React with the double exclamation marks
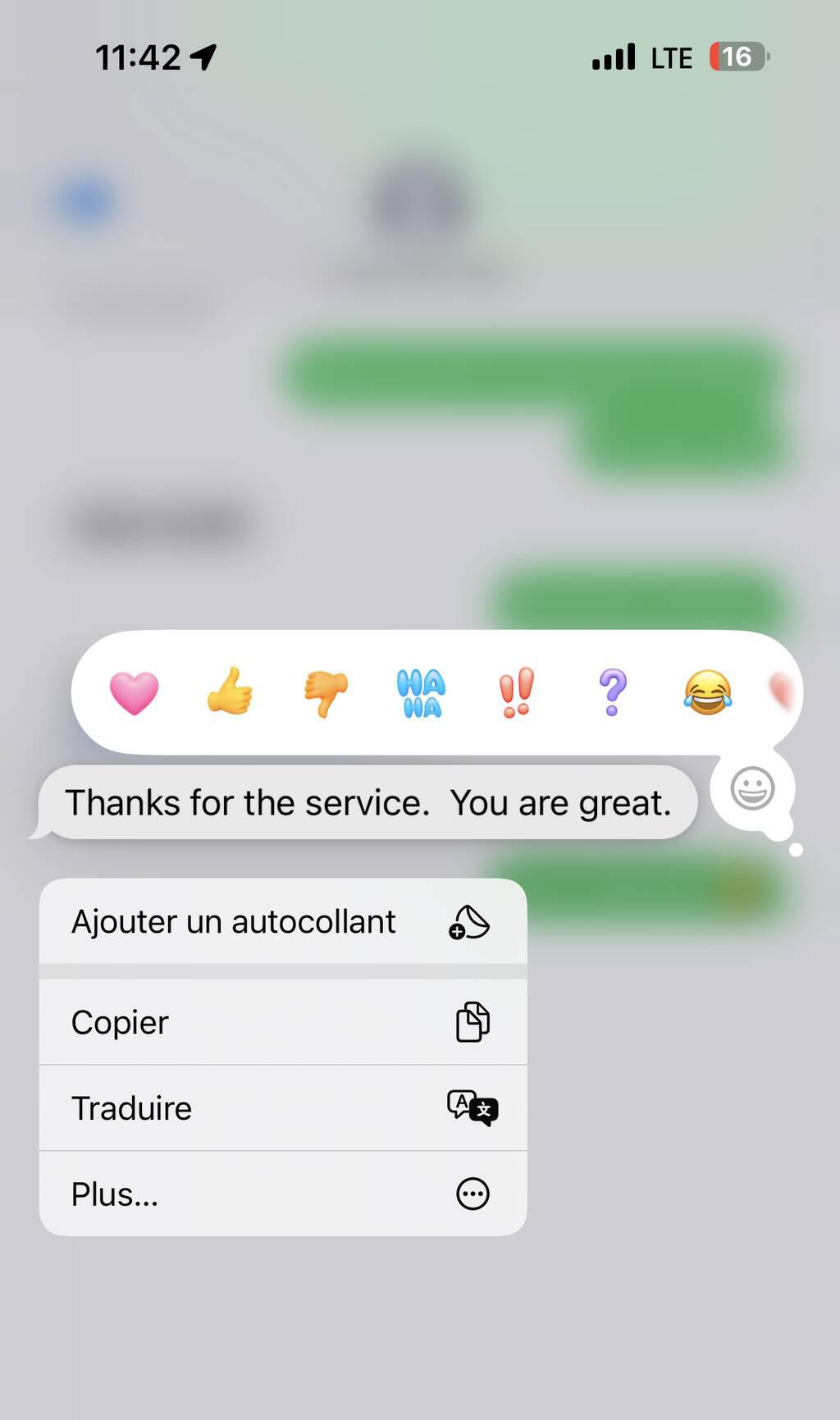Screen dimensions: 840x1420 [x=517, y=692]
